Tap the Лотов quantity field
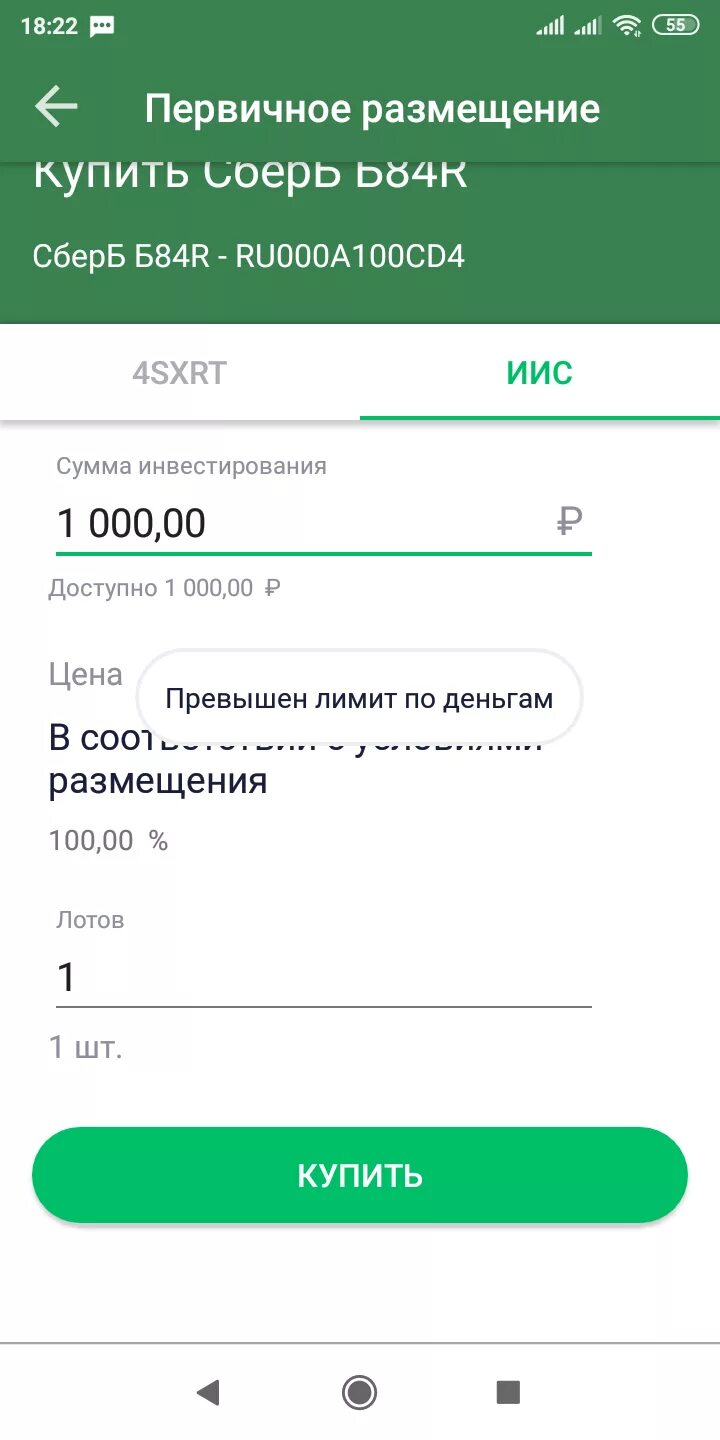This screenshot has height=1440, width=720. point(323,977)
